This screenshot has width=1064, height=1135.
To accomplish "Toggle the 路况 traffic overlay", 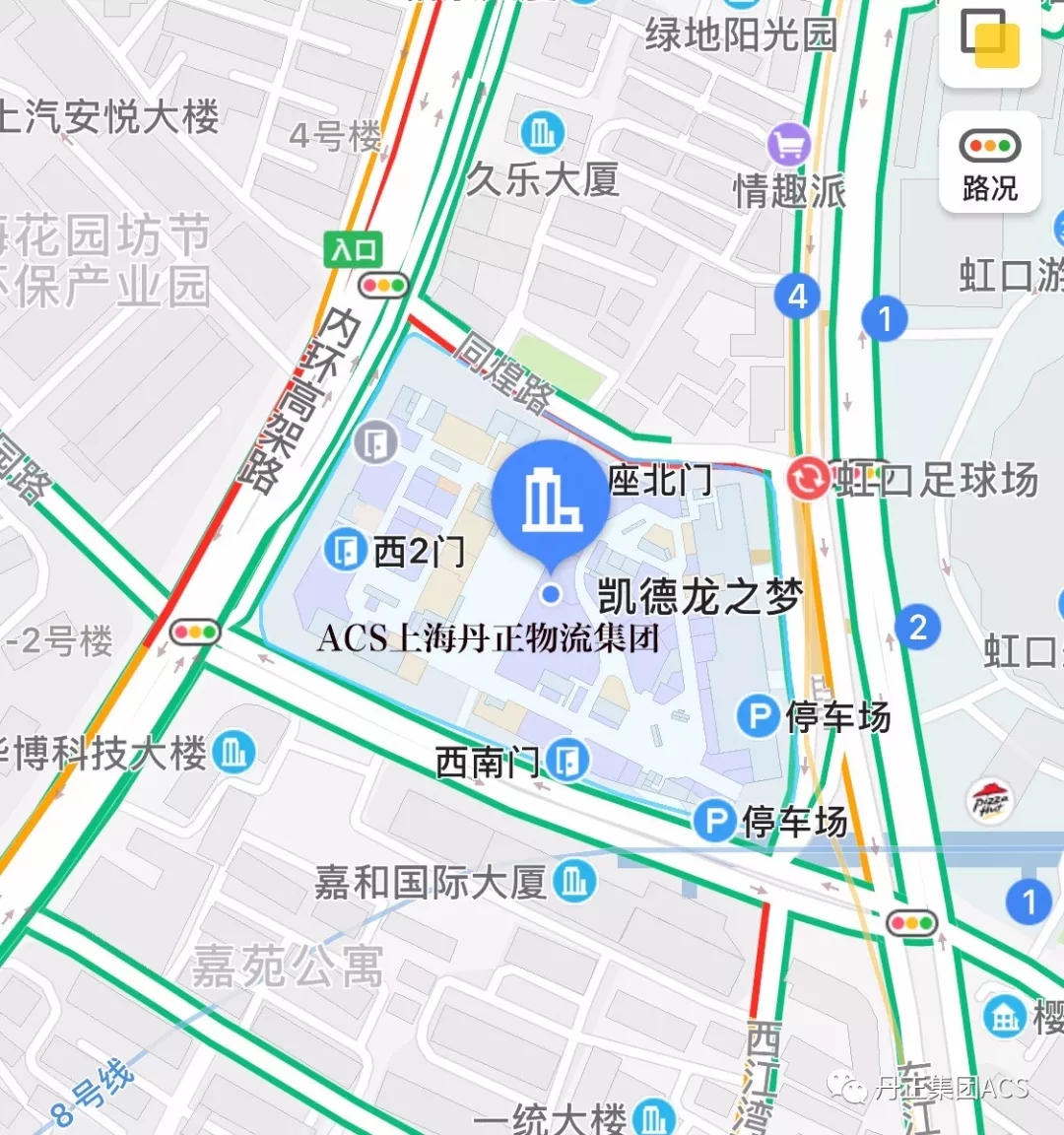I will pyautogui.click(x=989, y=164).
